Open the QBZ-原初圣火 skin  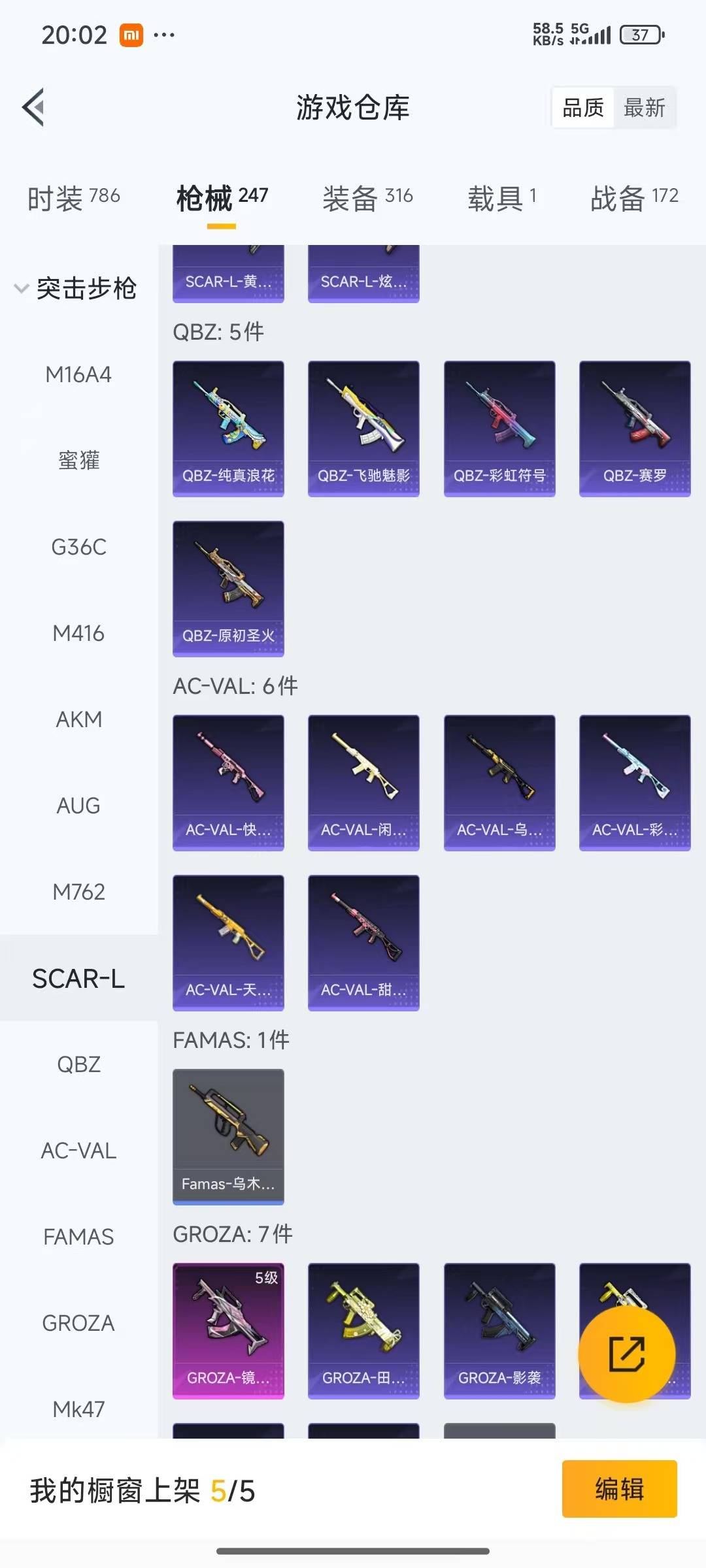(228, 588)
